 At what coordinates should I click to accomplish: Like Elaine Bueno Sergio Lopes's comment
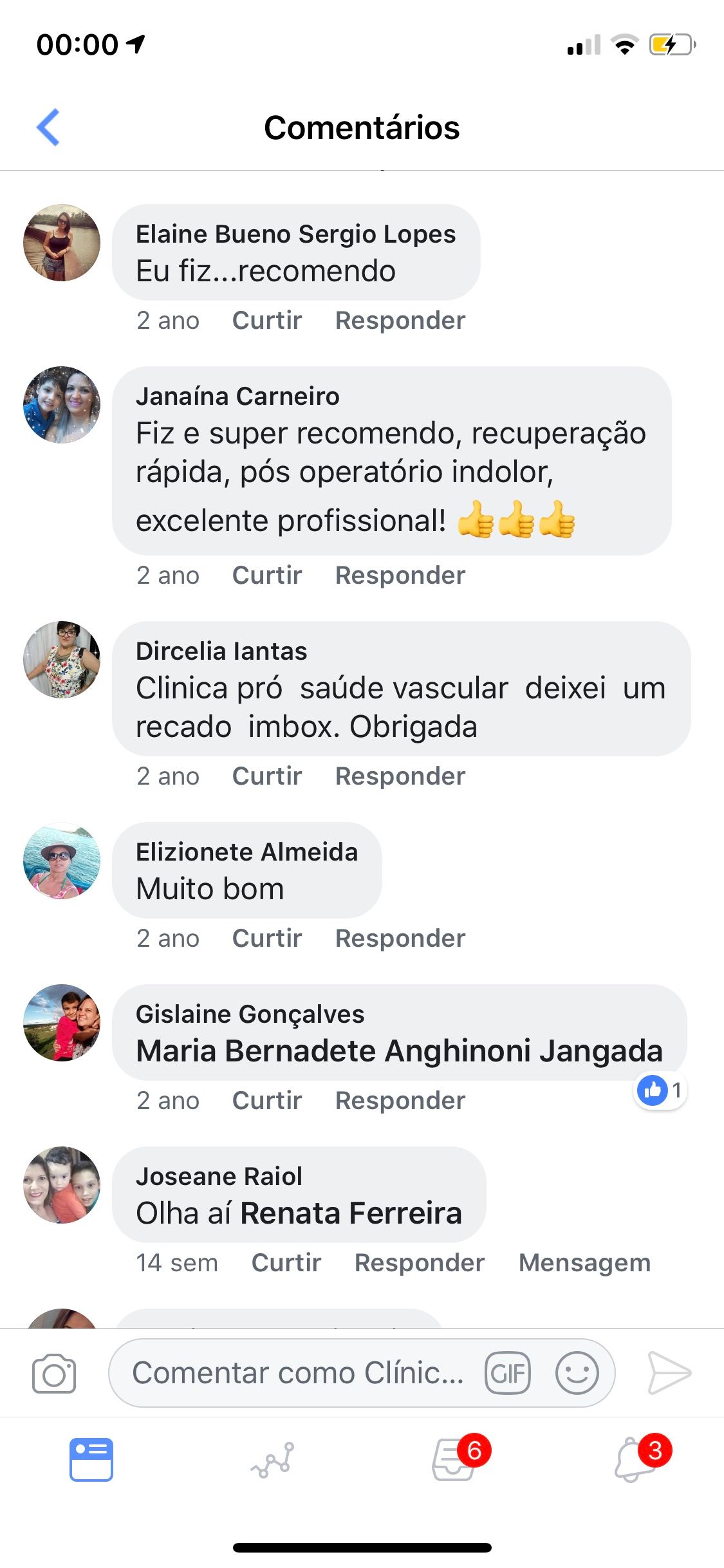[x=267, y=321]
